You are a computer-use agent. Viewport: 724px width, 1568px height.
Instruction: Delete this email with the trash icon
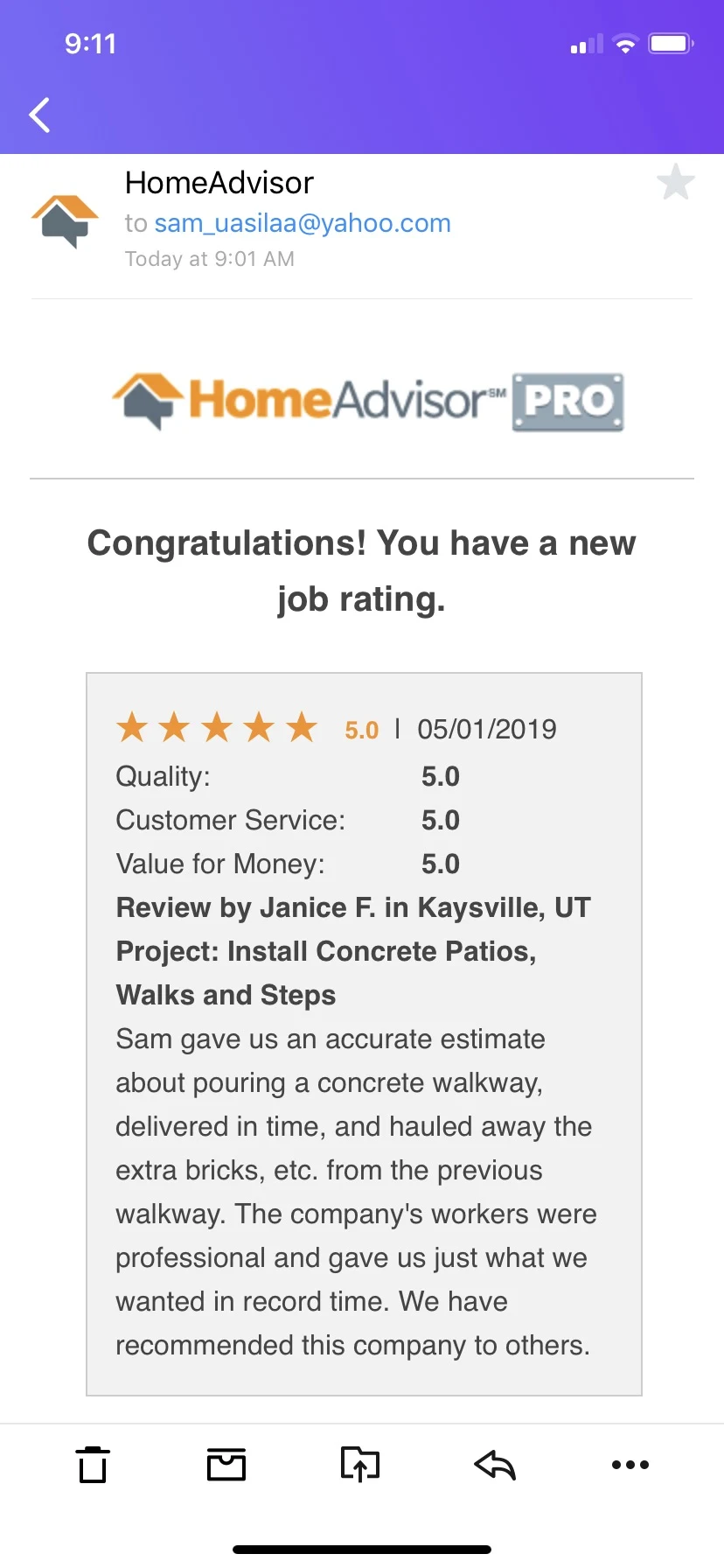click(x=93, y=1465)
